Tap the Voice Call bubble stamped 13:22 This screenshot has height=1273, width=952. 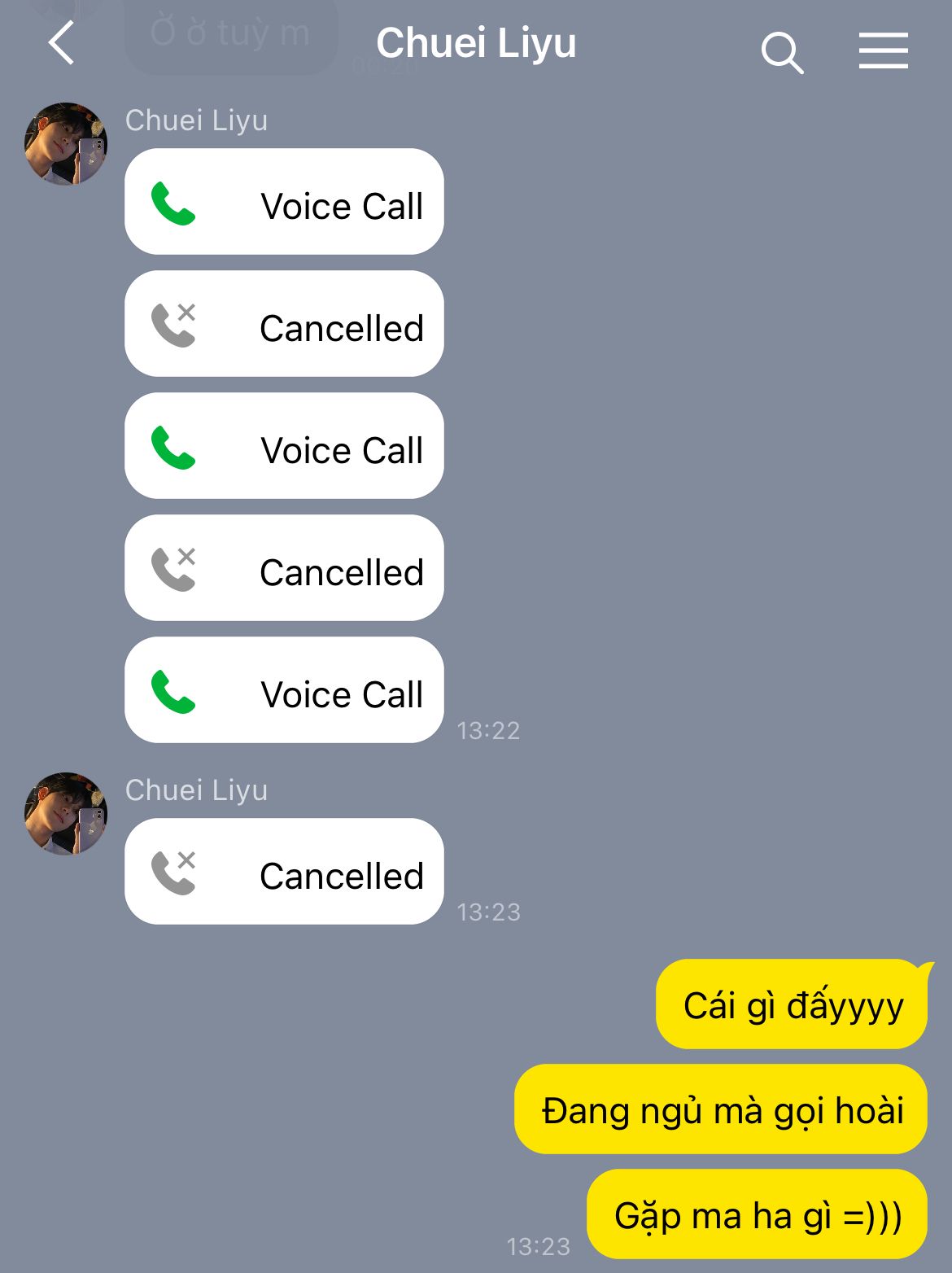coord(284,690)
